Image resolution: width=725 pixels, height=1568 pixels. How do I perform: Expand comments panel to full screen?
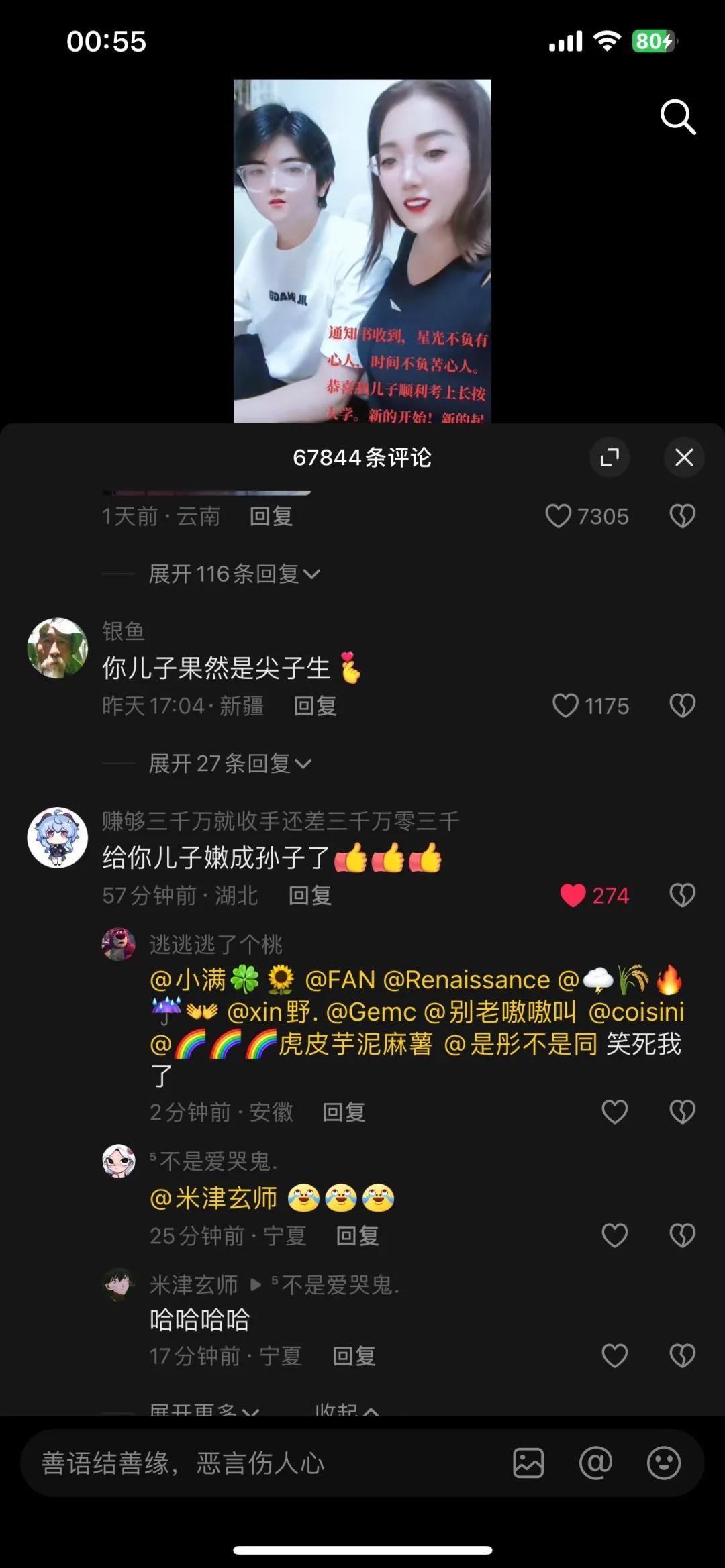609,457
